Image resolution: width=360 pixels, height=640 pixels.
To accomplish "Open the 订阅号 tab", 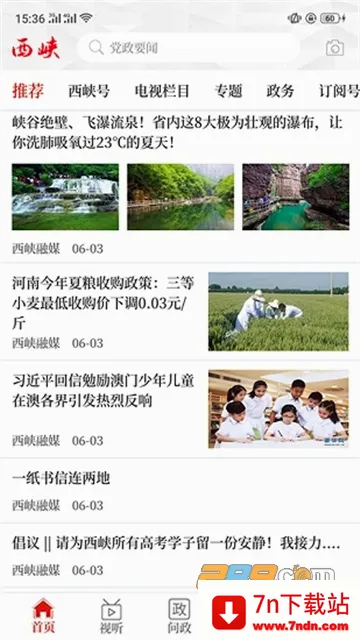I will [x=339, y=91].
